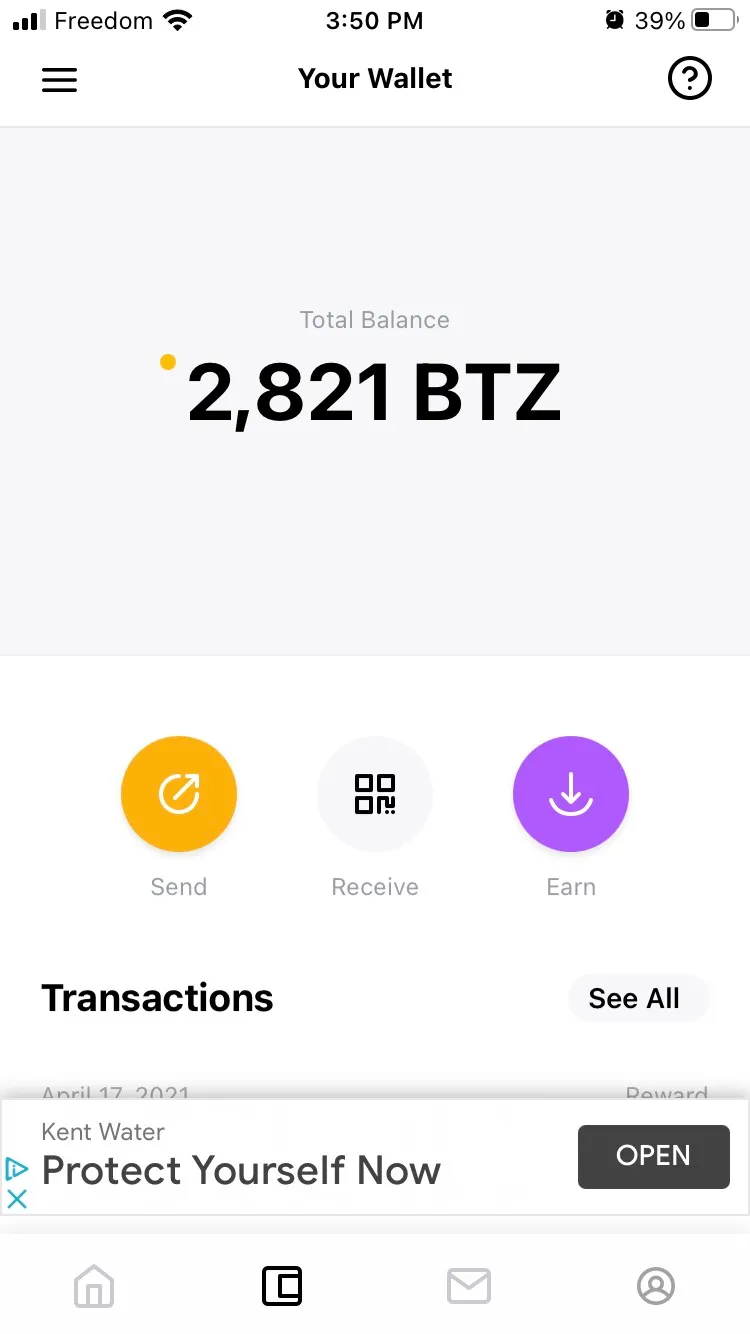Dismiss the Kent Water ad banner
This screenshot has height=1334, width=750.
[17, 1198]
